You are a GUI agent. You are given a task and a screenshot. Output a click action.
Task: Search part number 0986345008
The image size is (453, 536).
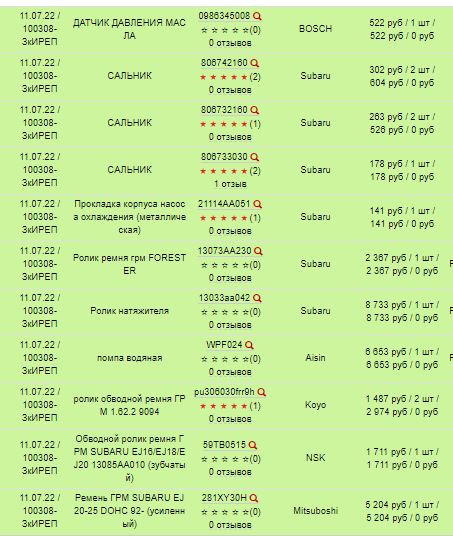tap(257, 16)
